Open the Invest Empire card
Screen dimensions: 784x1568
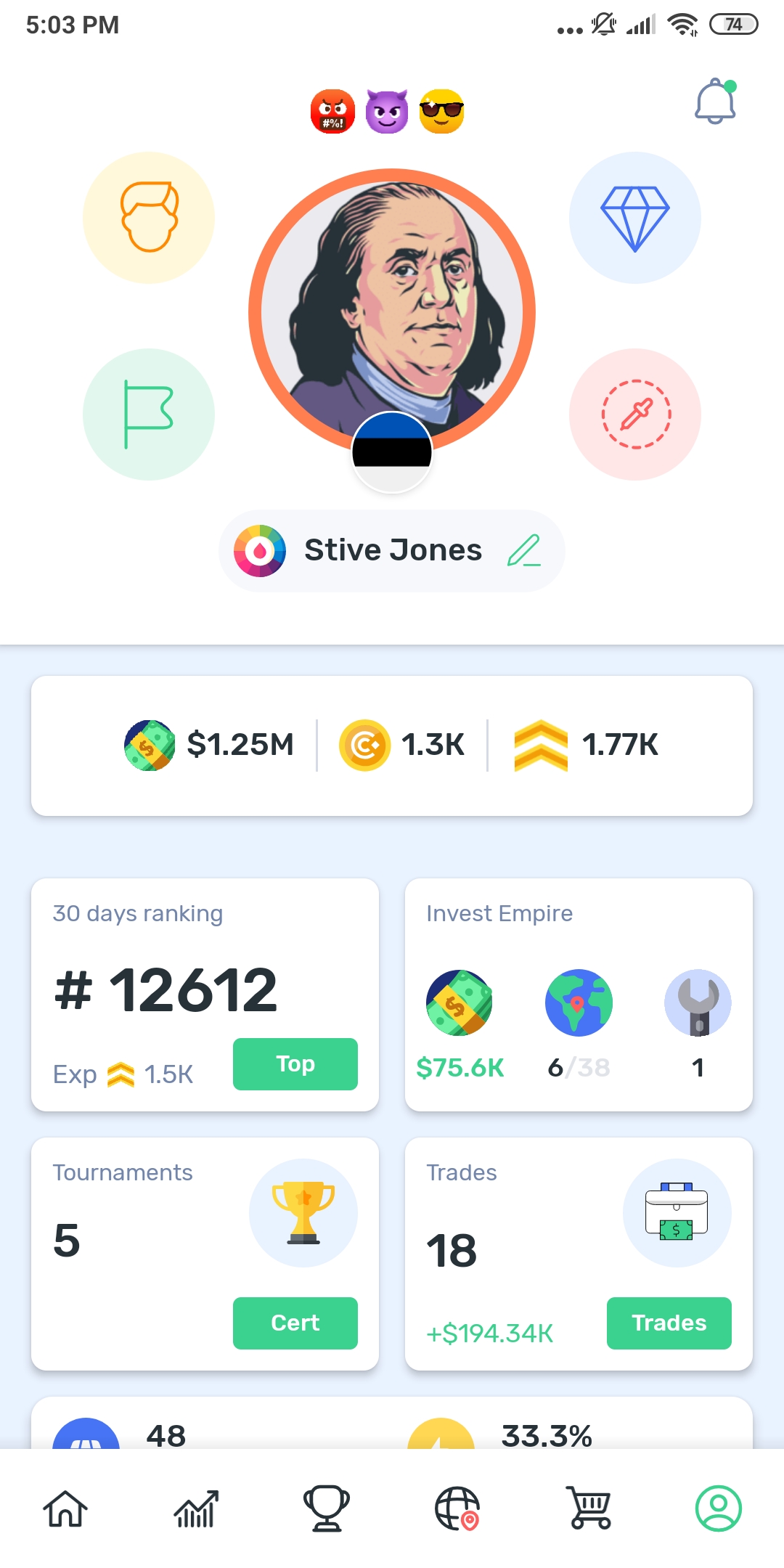[578, 995]
